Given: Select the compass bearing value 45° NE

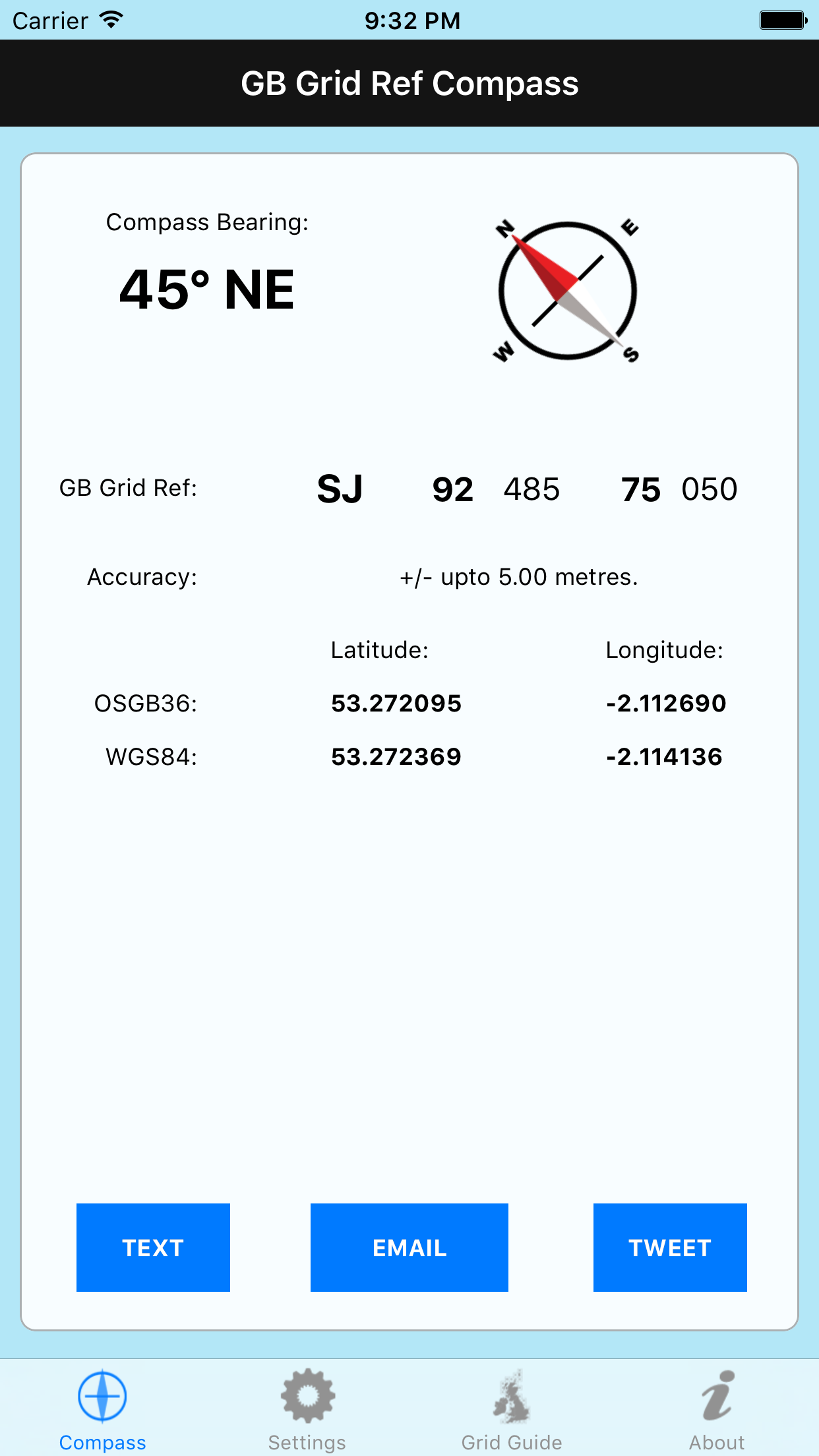Looking at the screenshot, I should click(206, 289).
